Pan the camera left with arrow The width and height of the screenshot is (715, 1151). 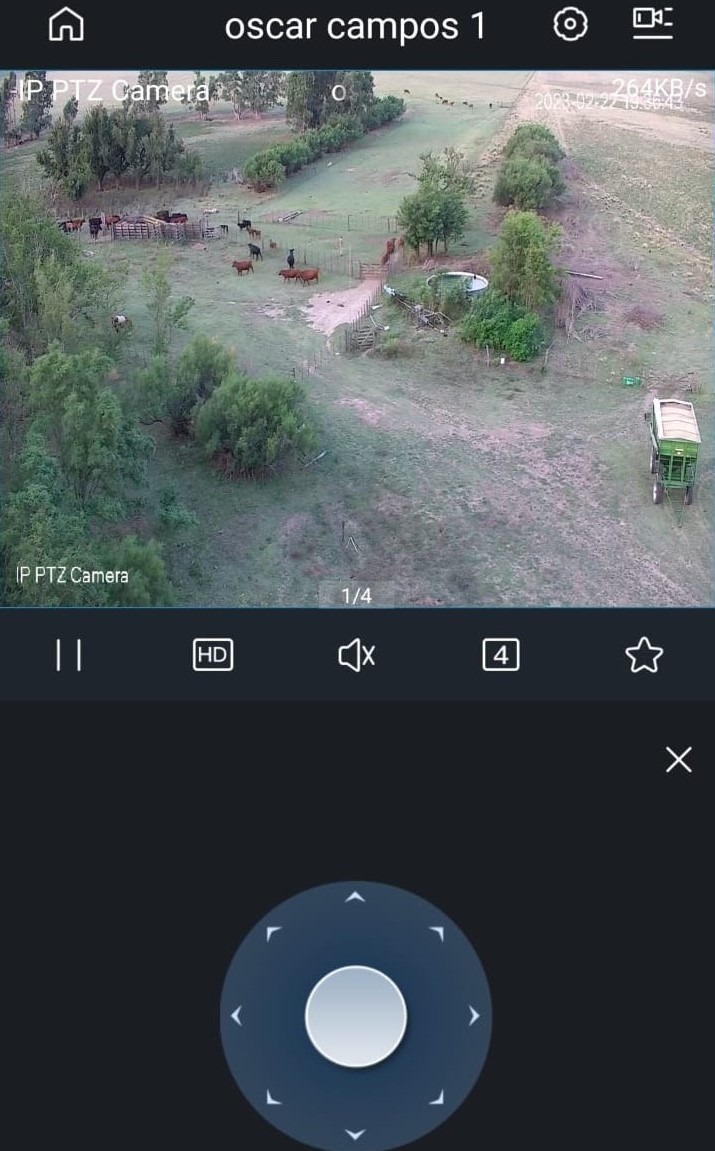[236, 1016]
